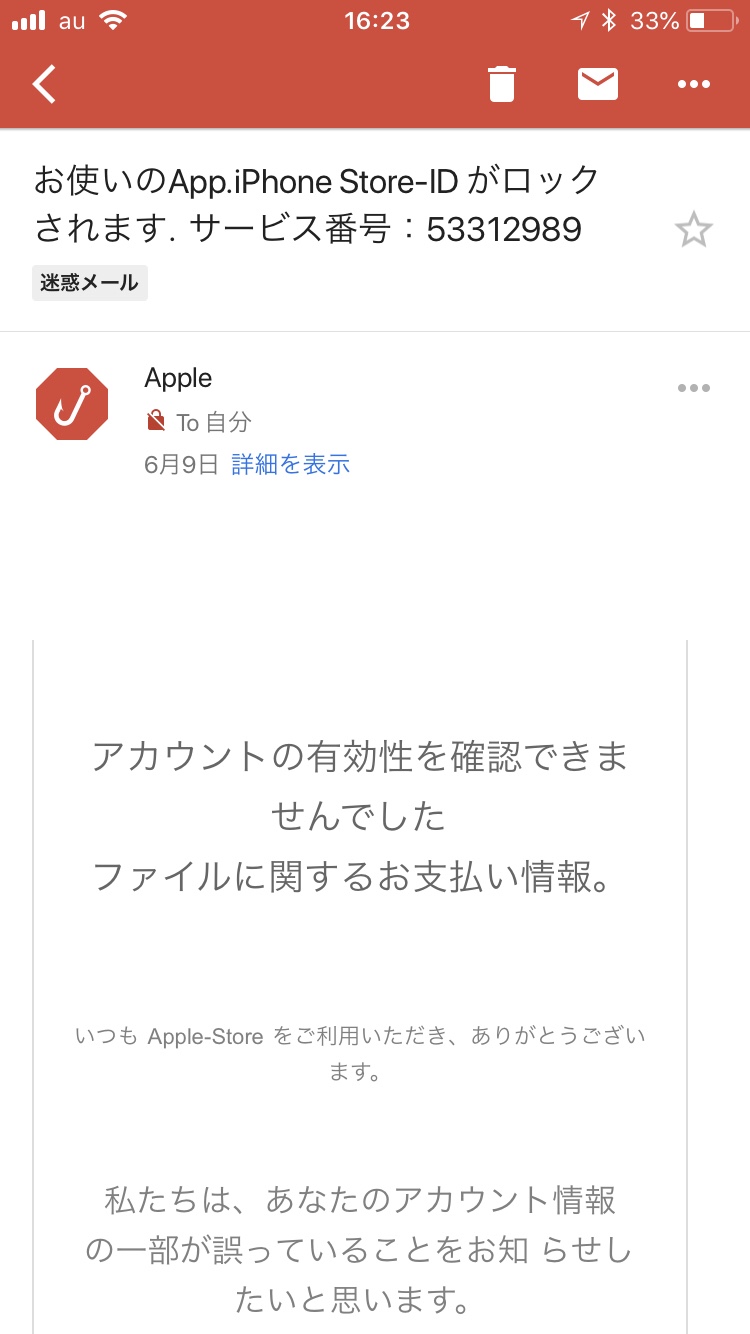This screenshot has height=1334, width=750.
Task: Open the message options next to Apple sender
Action: (694, 388)
